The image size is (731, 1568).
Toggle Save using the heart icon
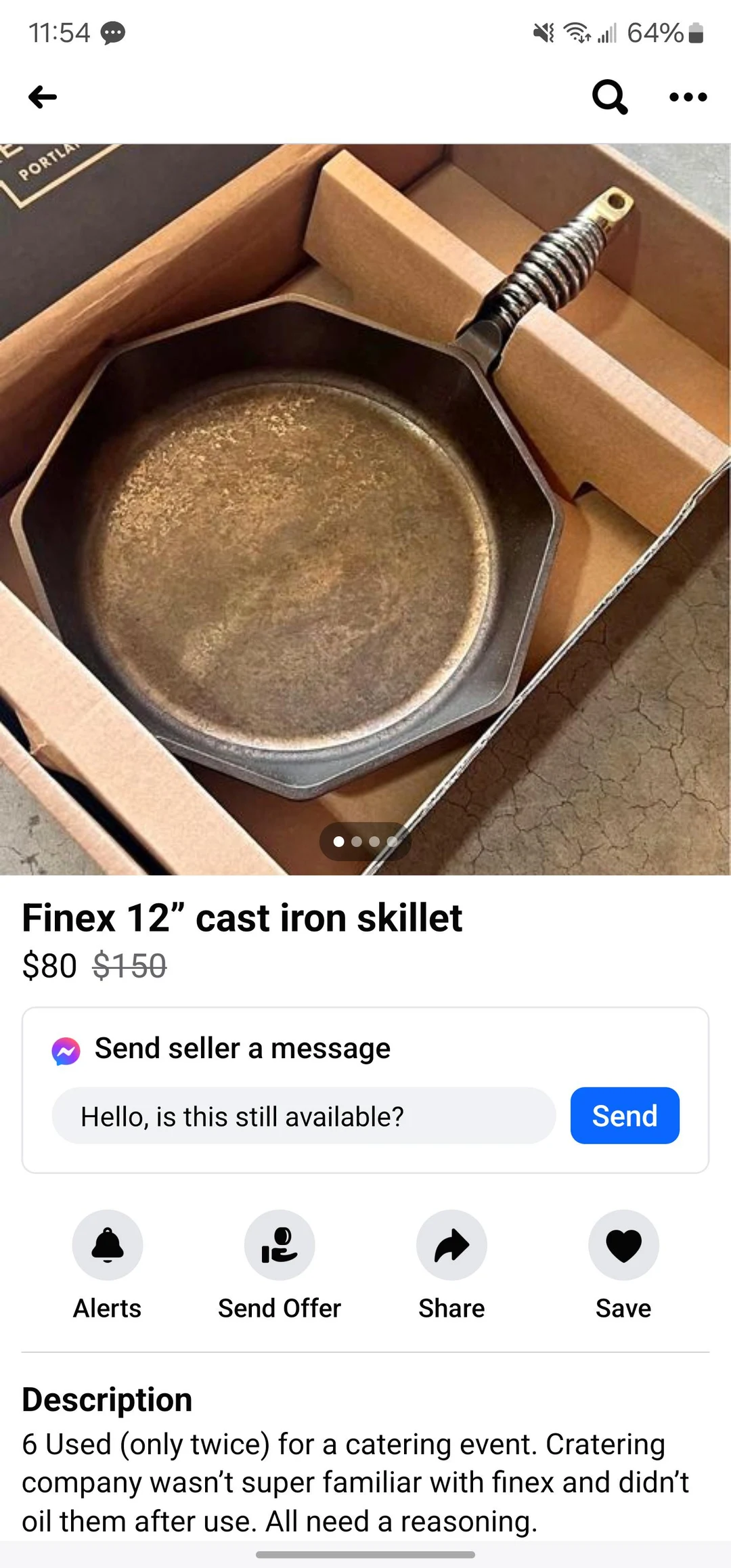pos(623,1245)
